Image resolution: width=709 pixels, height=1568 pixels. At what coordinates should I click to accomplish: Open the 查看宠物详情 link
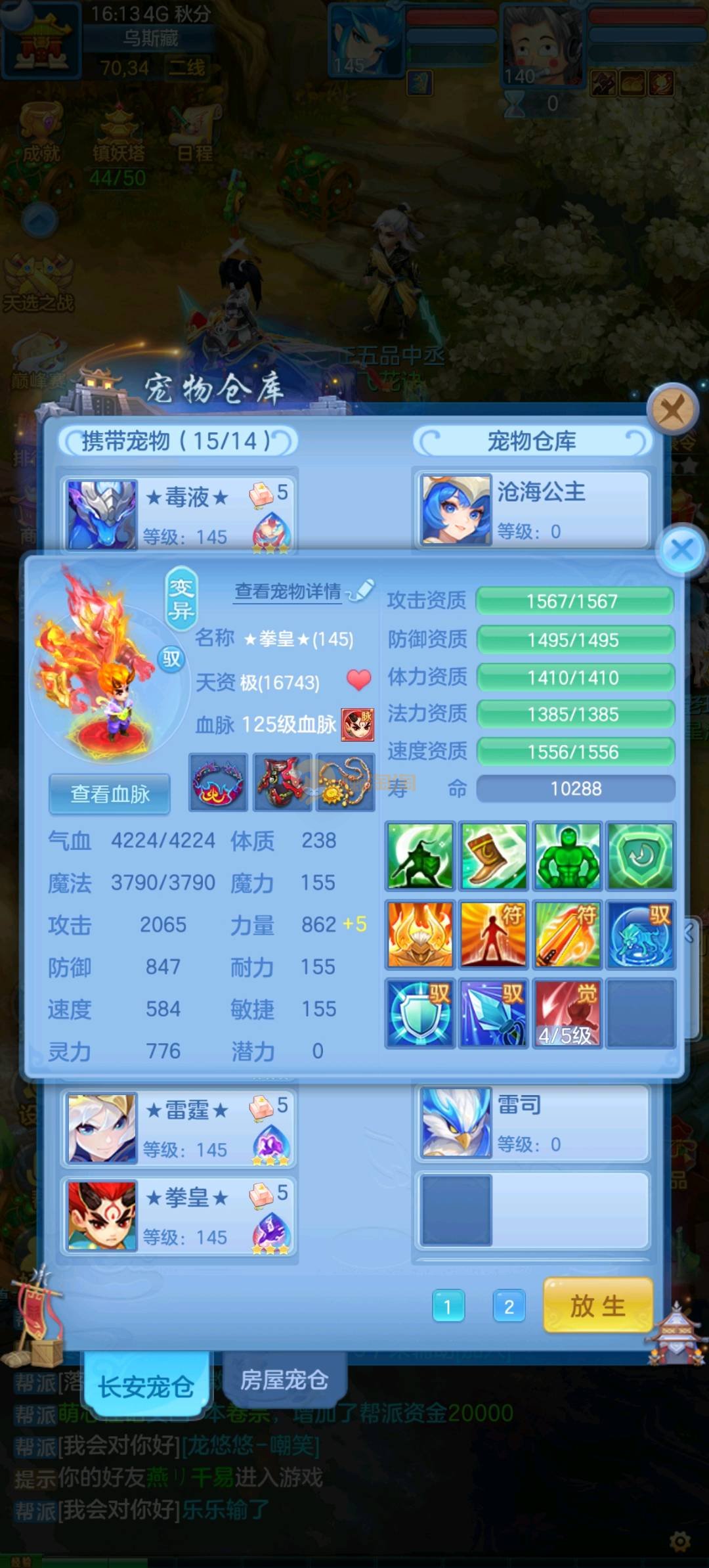click(288, 592)
